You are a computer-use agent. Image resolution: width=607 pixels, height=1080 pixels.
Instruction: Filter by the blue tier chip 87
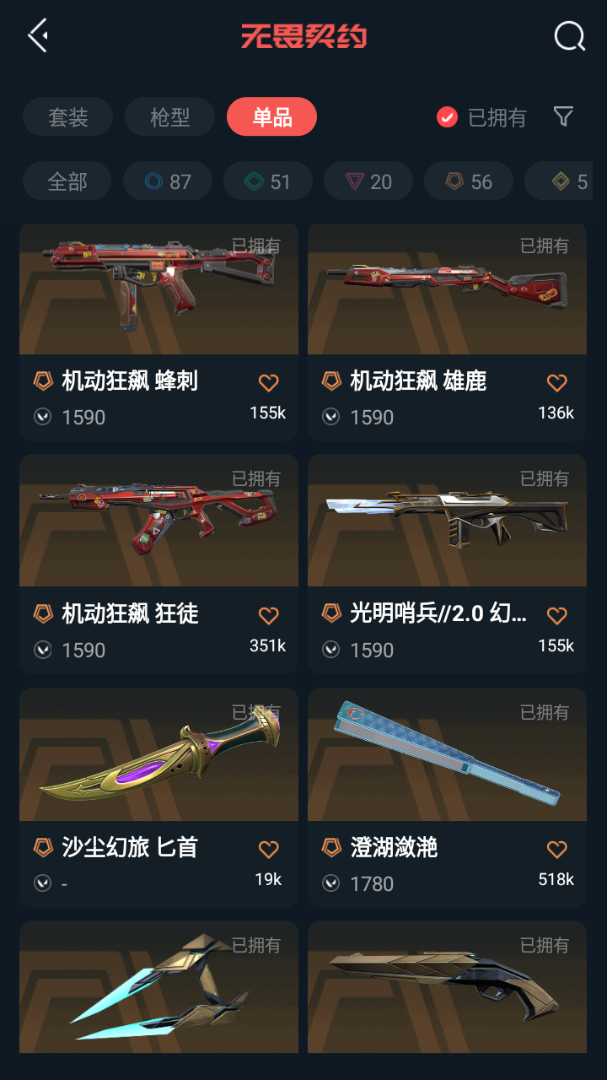click(x=167, y=181)
